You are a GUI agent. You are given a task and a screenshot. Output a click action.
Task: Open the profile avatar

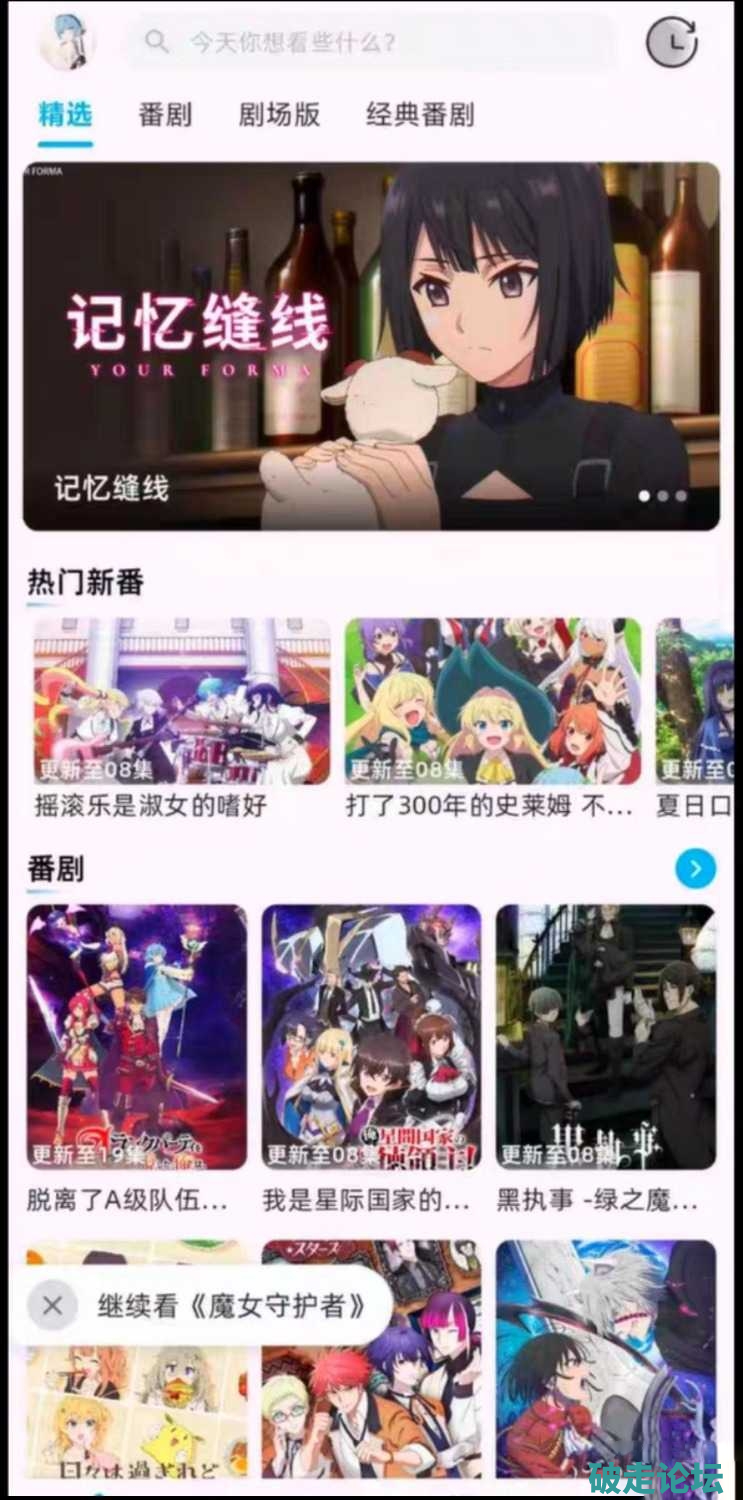66,42
